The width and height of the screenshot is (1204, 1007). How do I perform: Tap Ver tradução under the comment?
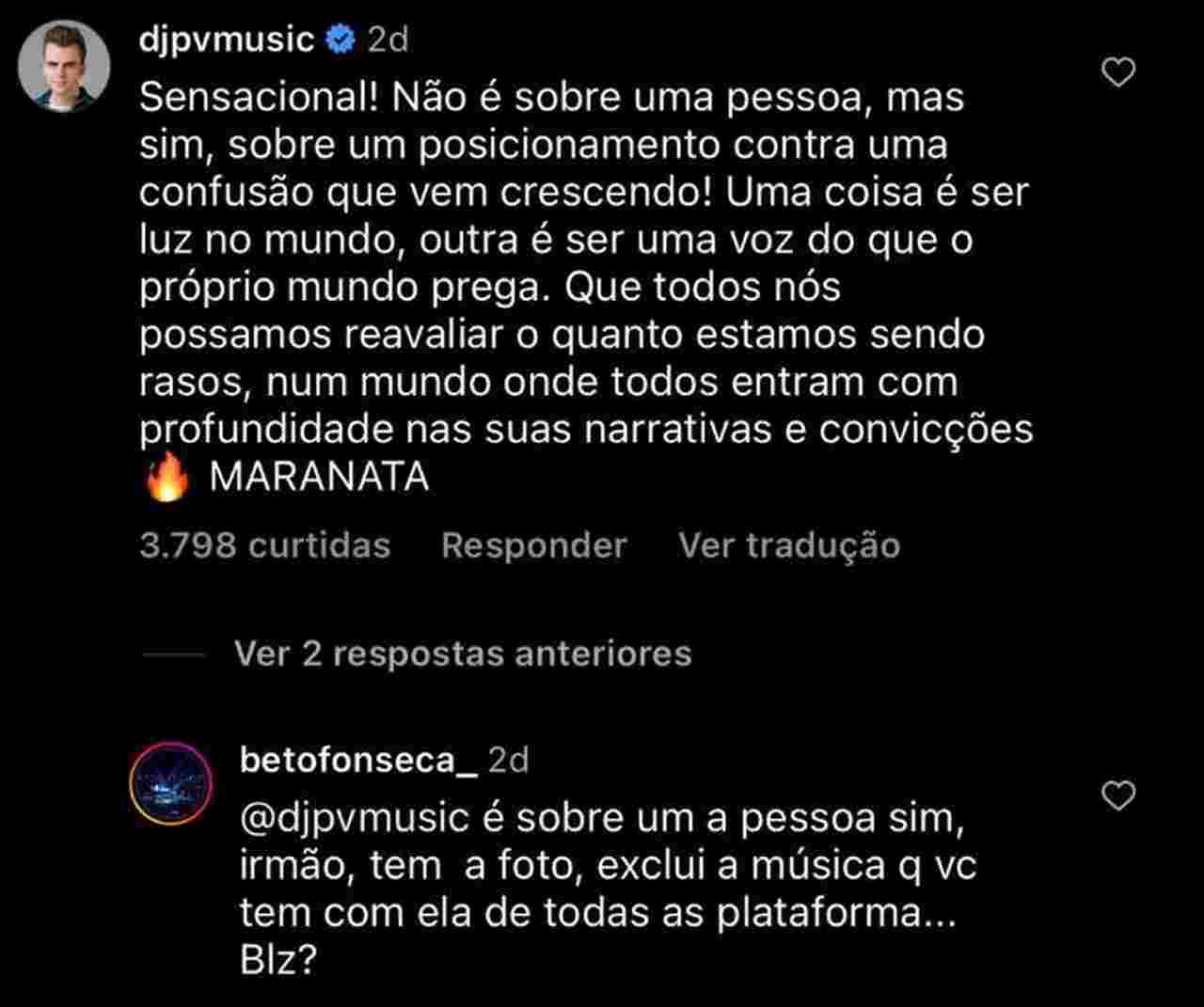pos(788,545)
